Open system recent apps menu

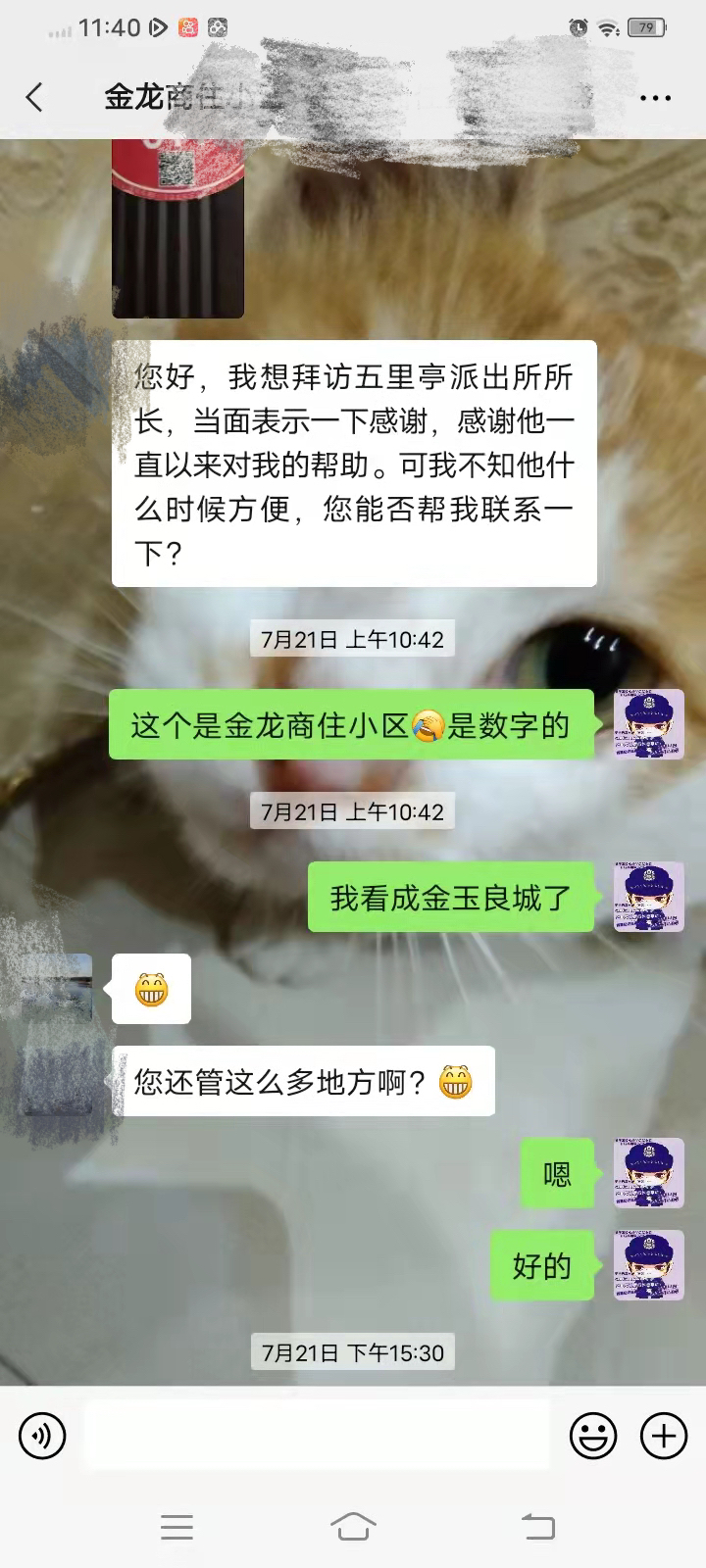[176, 1527]
